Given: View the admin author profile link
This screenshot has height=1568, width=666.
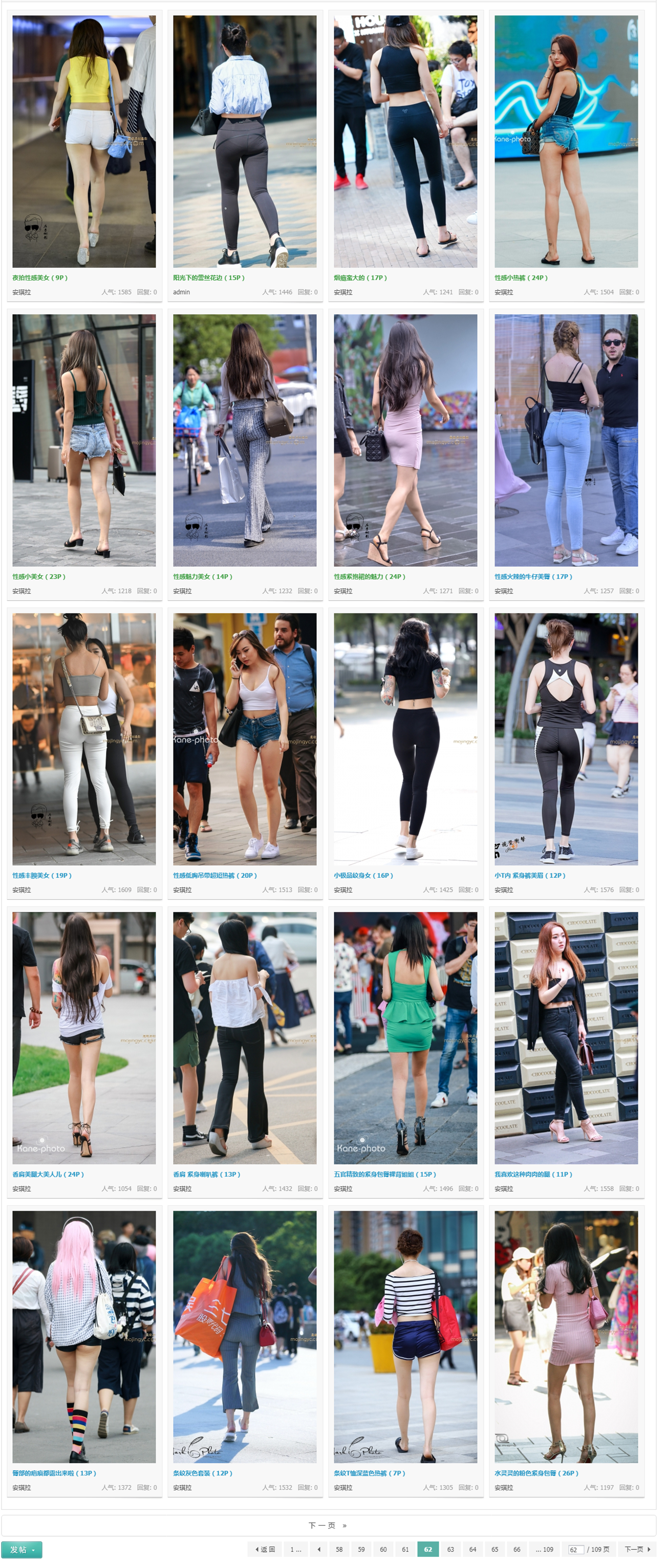Looking at the screenshot, I should [181, 292].
